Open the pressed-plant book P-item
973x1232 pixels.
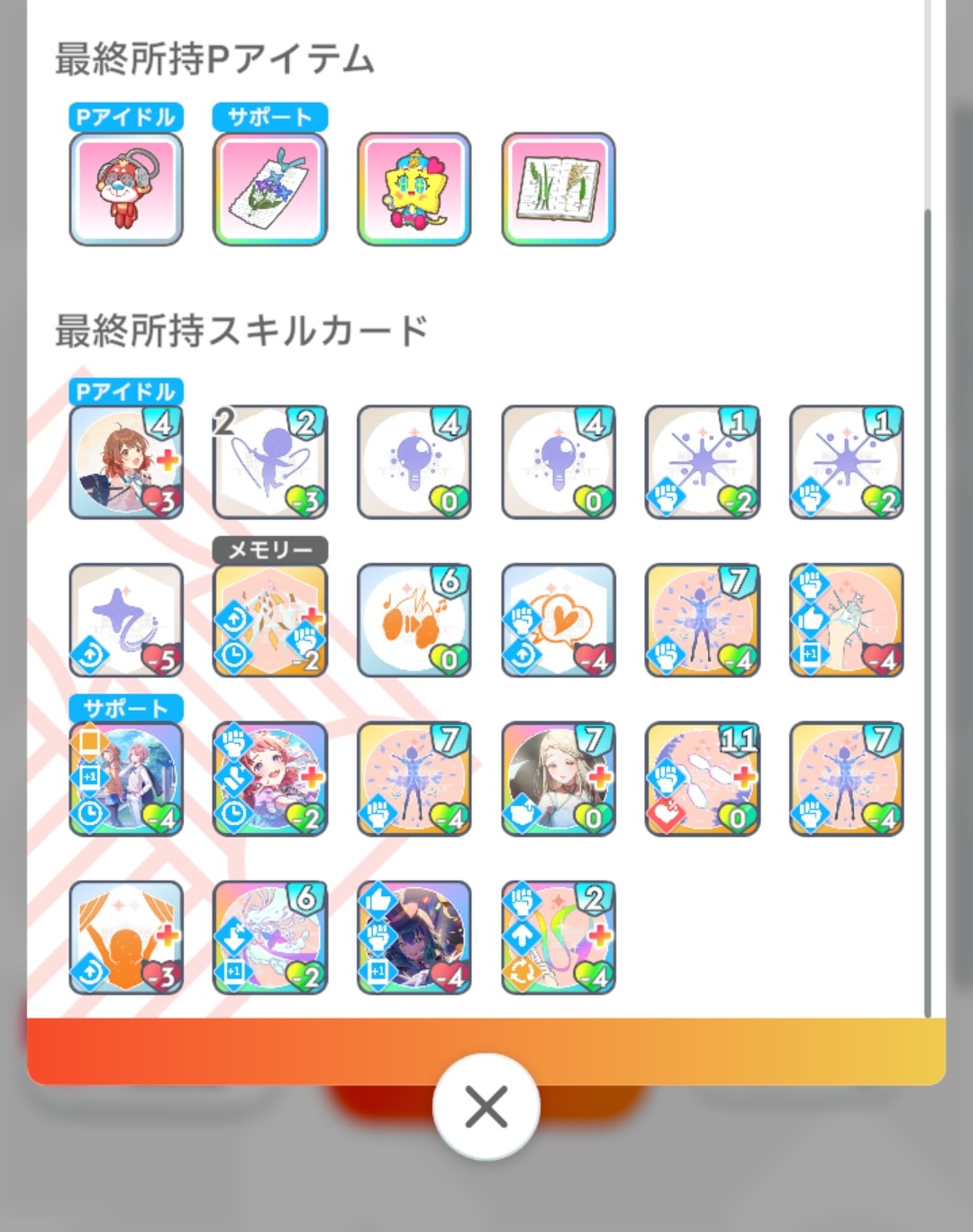[x=559, y=189]
